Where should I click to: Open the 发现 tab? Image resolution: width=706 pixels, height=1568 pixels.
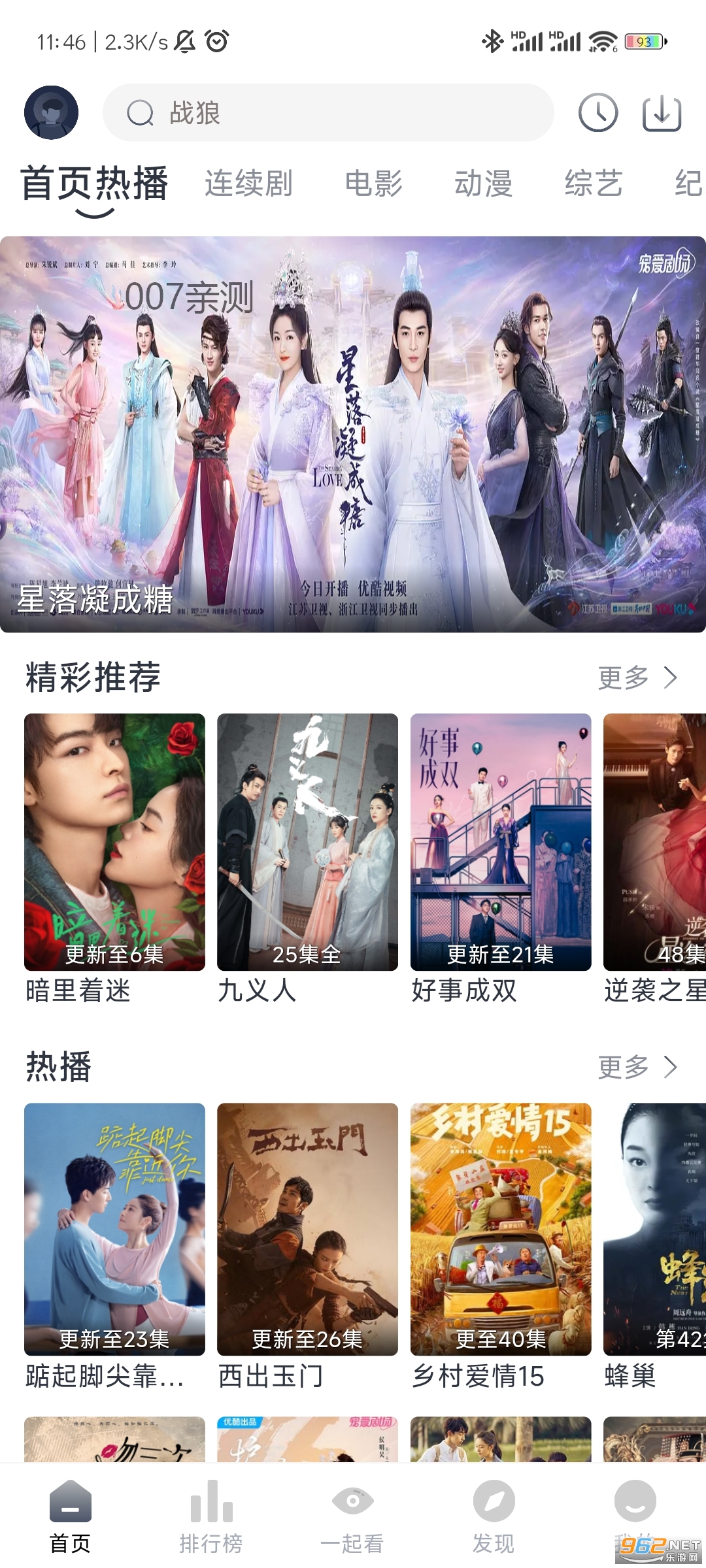point(494,1517)
